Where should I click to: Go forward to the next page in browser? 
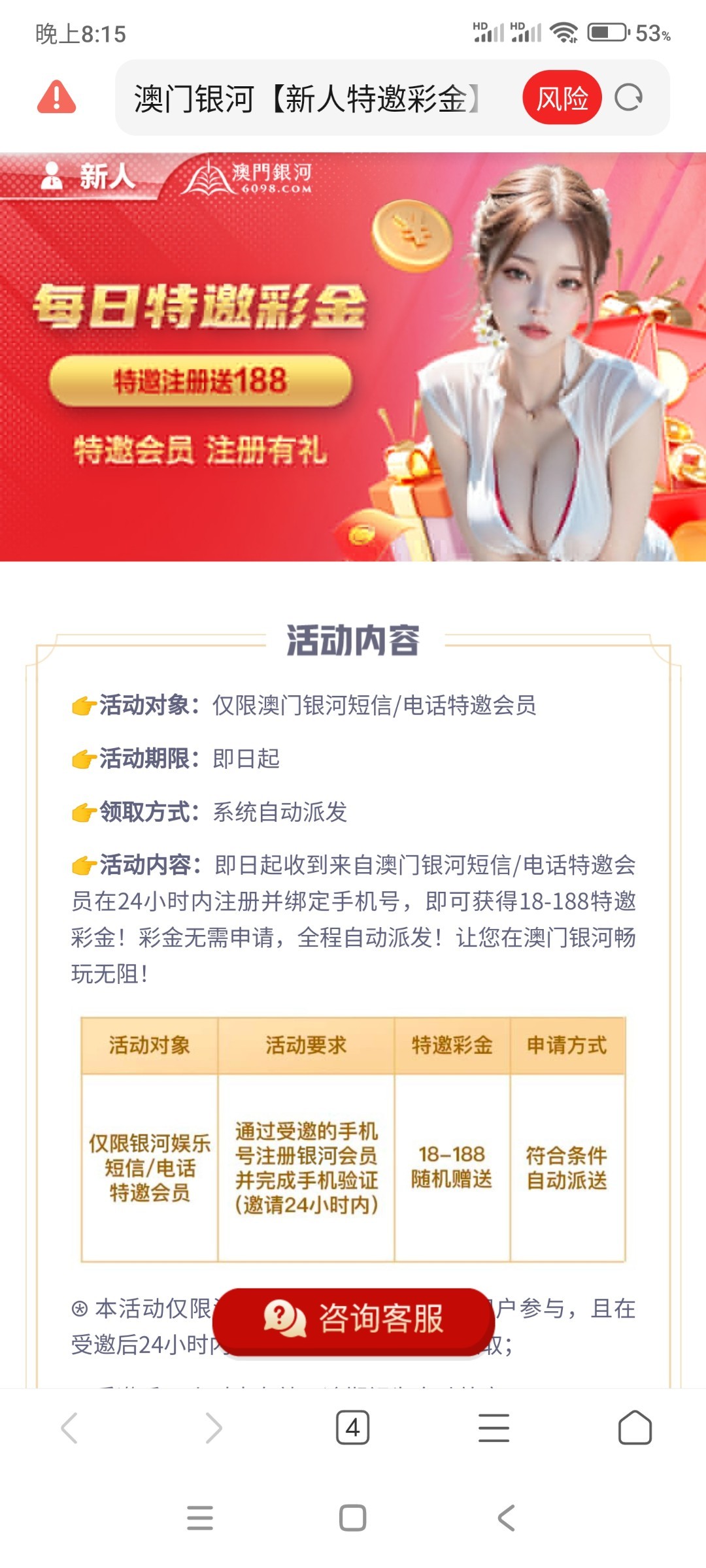tap(213, 1428)
